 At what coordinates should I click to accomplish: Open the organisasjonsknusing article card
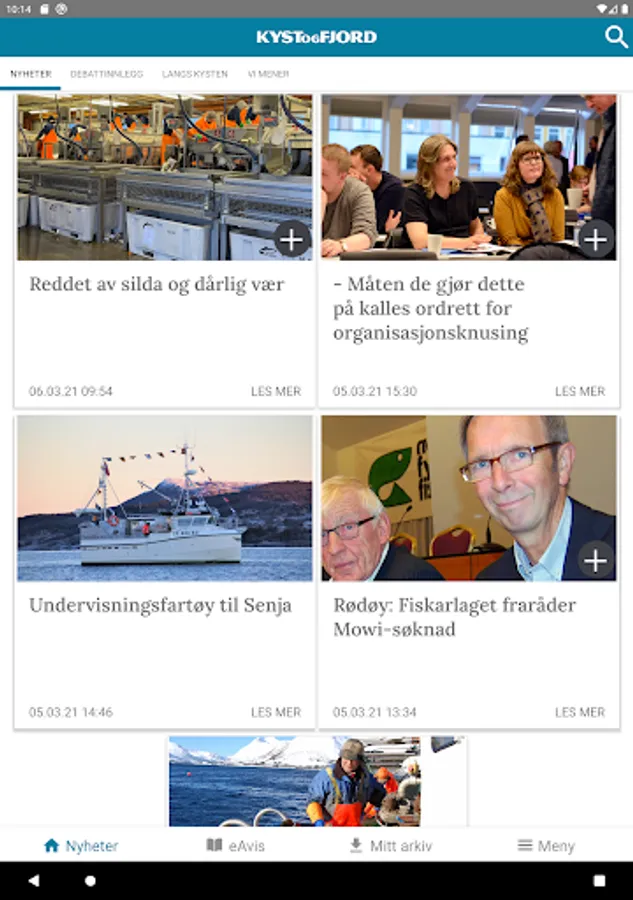click(x=430, y=308)
